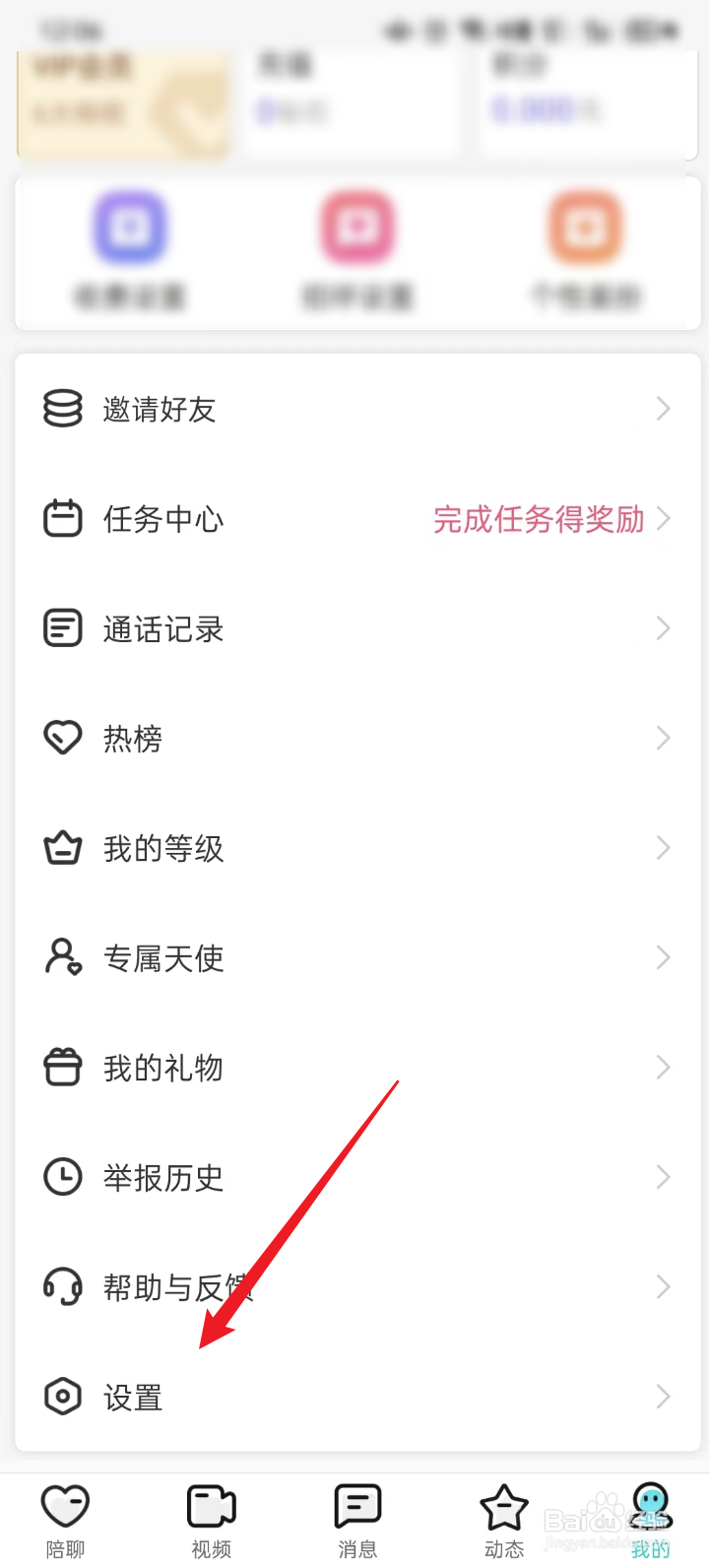Open the 设置 gear icon
The width and height of the screenshot is (709, 1568).
[63, 1397]
